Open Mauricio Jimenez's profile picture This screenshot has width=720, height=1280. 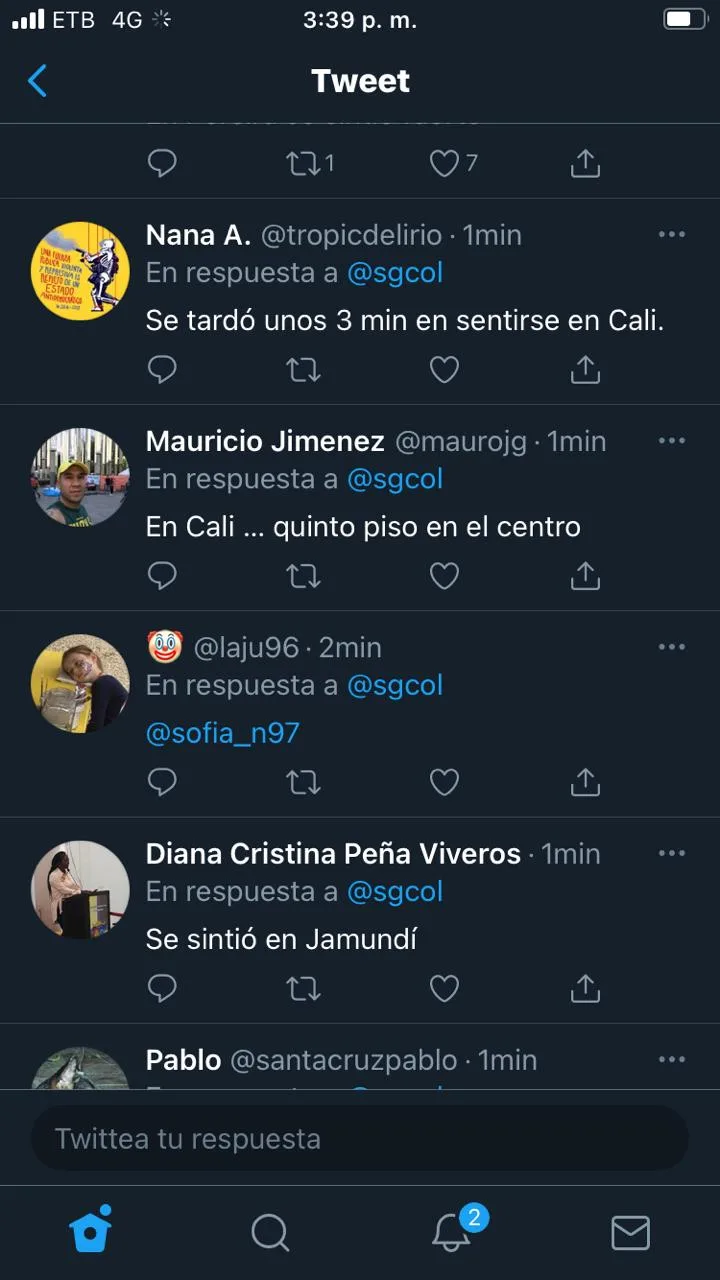coord(80,478)
